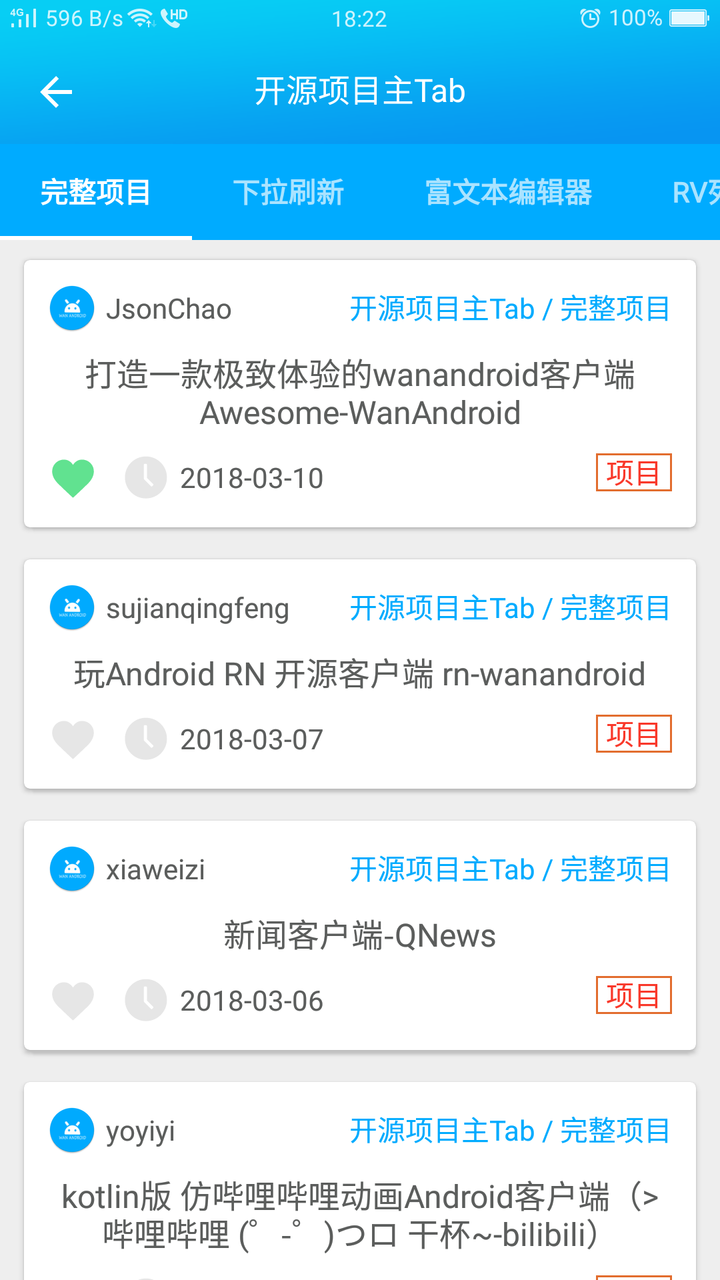Tap the clock icon beside 2018-03-10
This screenshot has width=720, height=1280.
pyautogui.click(x=146, y=478)
